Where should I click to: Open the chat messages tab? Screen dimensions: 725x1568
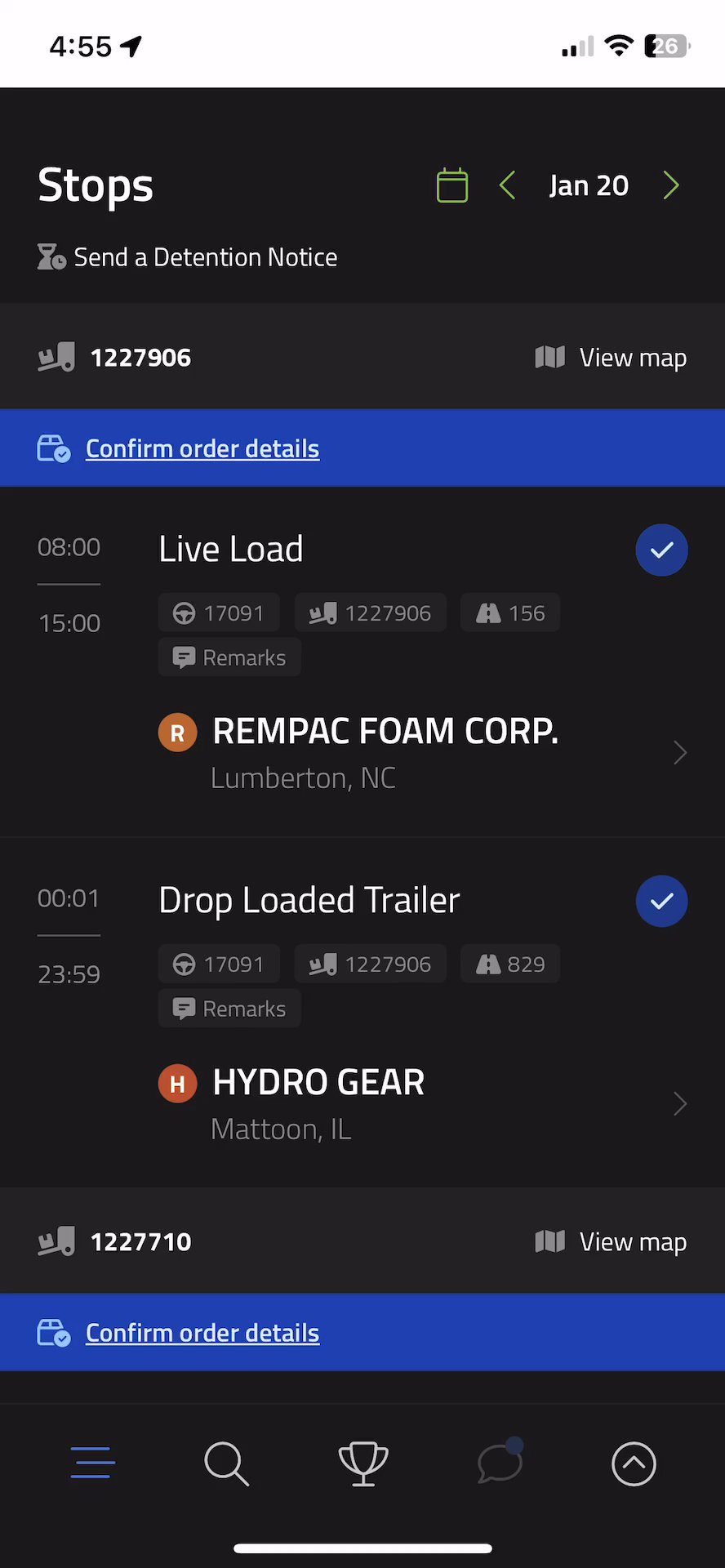click(x=500, y=1463)
